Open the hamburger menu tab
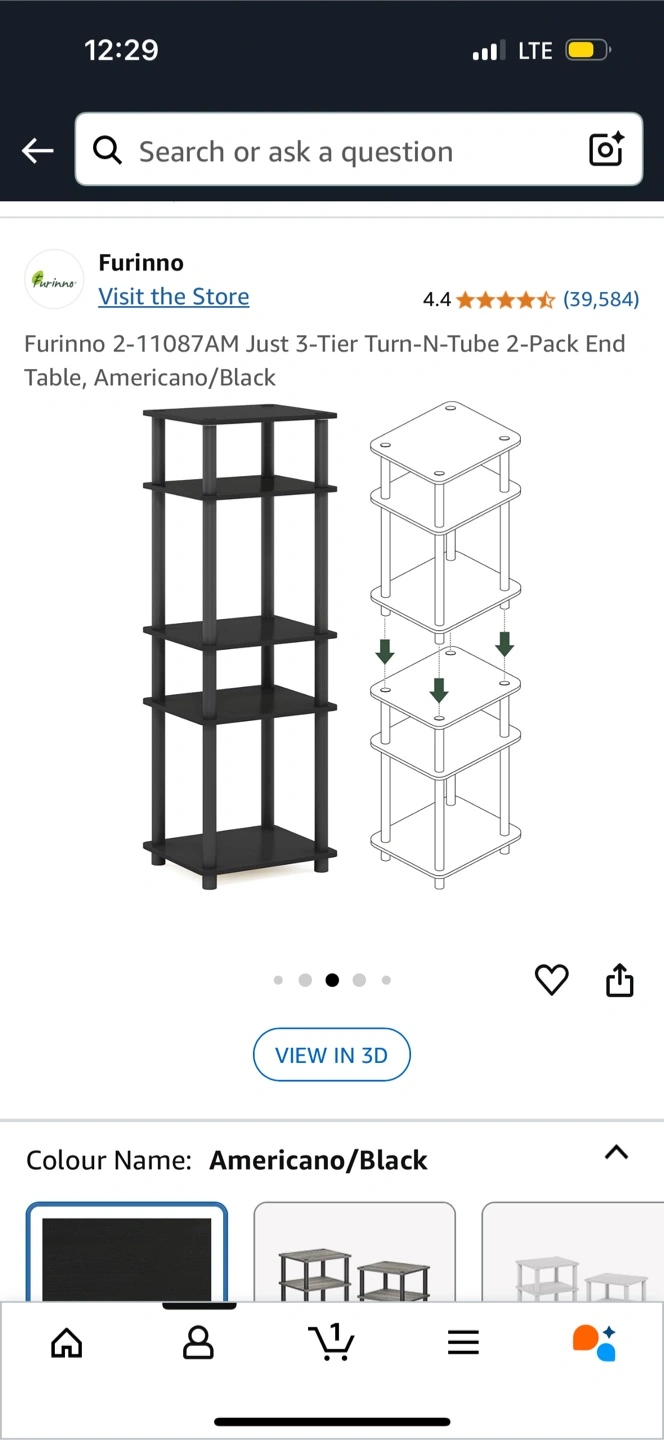Screen dimensions: 664x1440 [463, 1343]
